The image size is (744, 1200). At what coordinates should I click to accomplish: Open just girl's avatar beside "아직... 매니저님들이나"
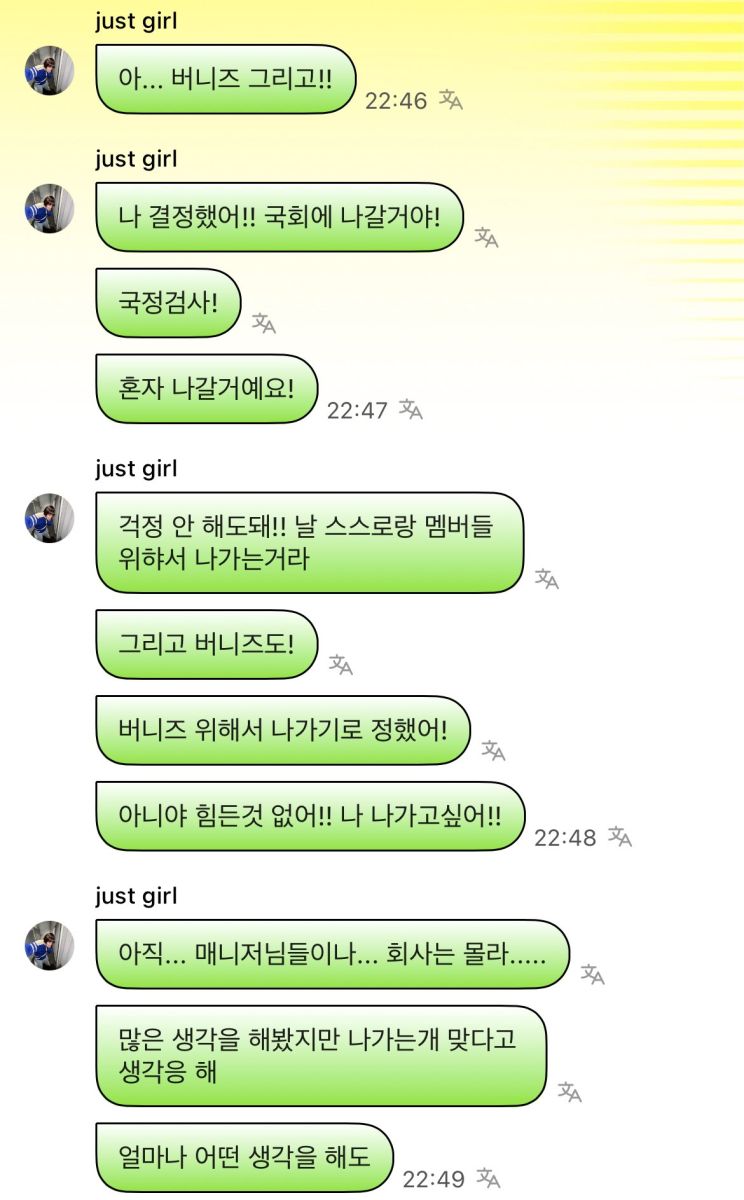click(x=50, y=946)
